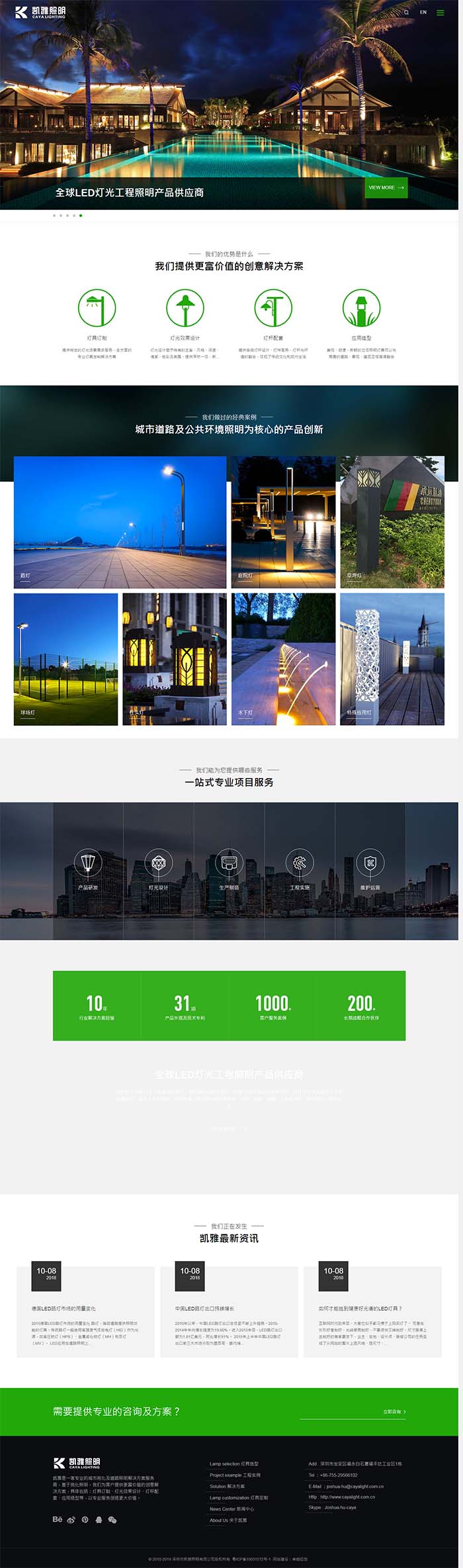
Task: Open article 如何才能选到健康好光谱的LED灯具
Action: [360, 1308]
